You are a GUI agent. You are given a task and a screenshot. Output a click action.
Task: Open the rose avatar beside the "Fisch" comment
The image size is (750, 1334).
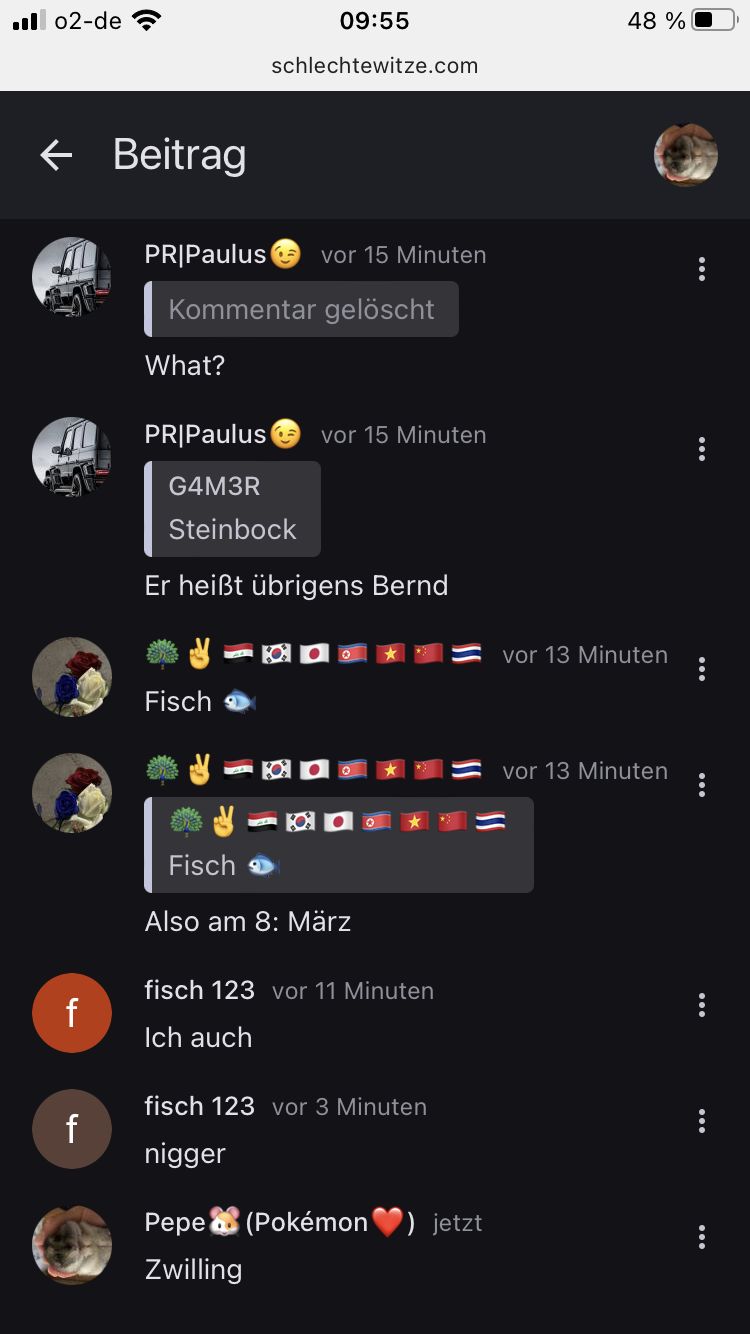click(72, 677)
